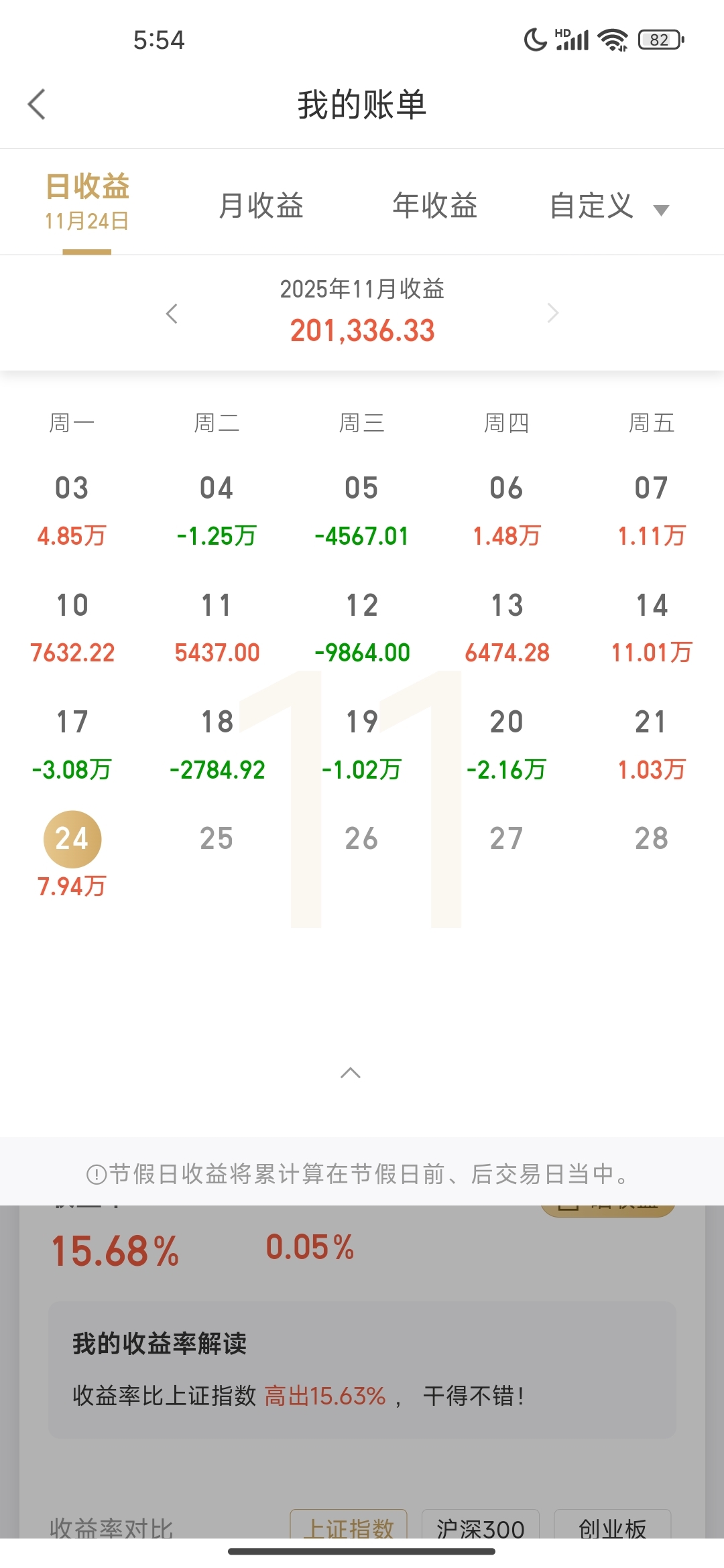Screen dimensions: 724x1568
Task: Choose November 12 on the calendar
Action: click(362, 627)
